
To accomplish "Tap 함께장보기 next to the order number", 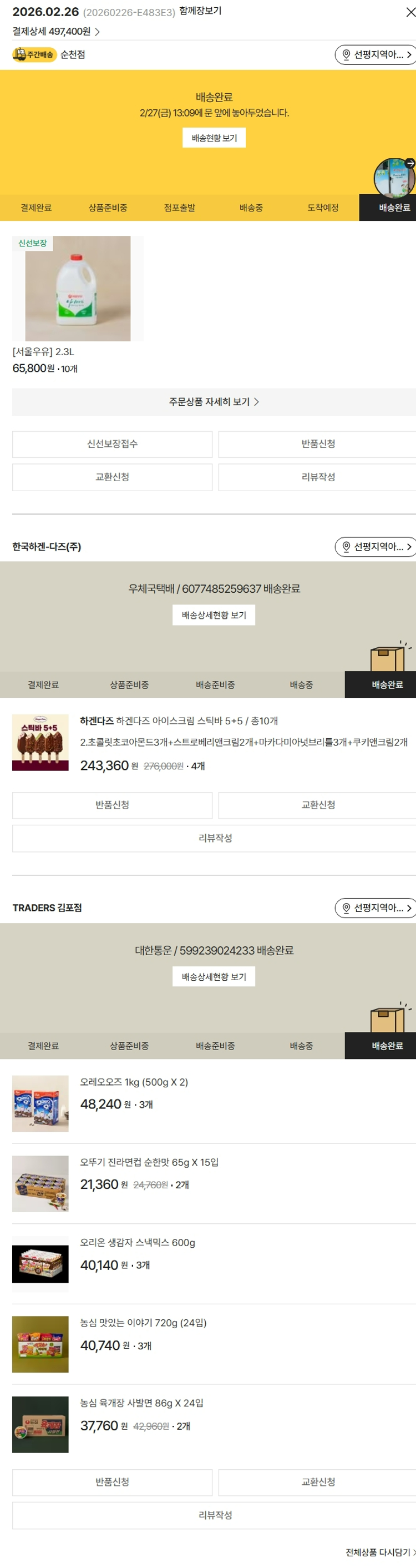I will 200,11.
